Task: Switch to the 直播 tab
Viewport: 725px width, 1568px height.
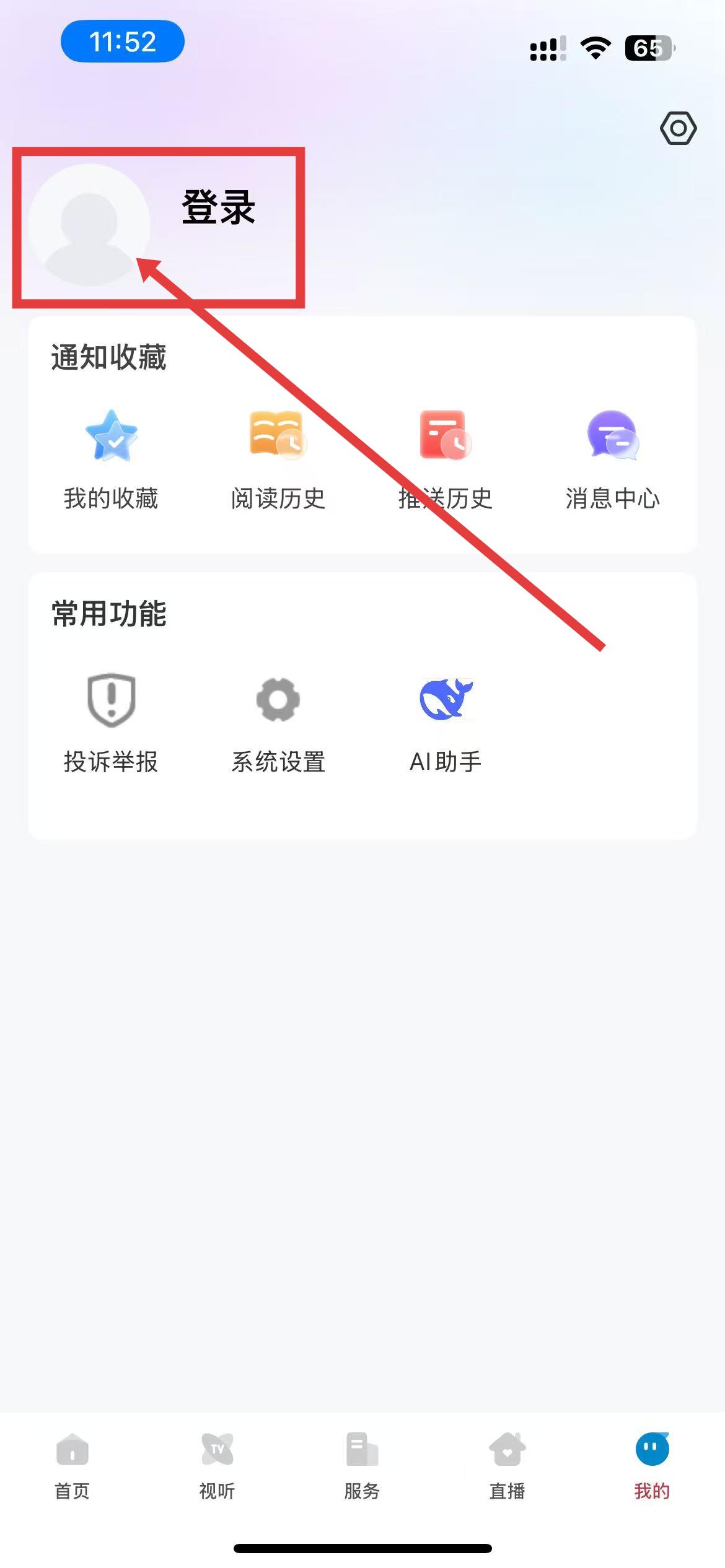Action: [x=507, y=1466]
